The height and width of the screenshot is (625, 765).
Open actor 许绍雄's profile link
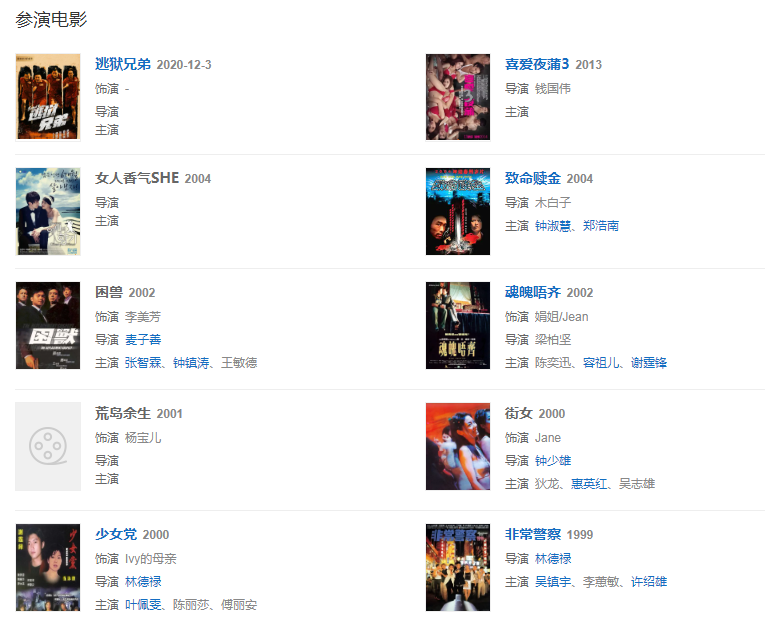[649, 582]
